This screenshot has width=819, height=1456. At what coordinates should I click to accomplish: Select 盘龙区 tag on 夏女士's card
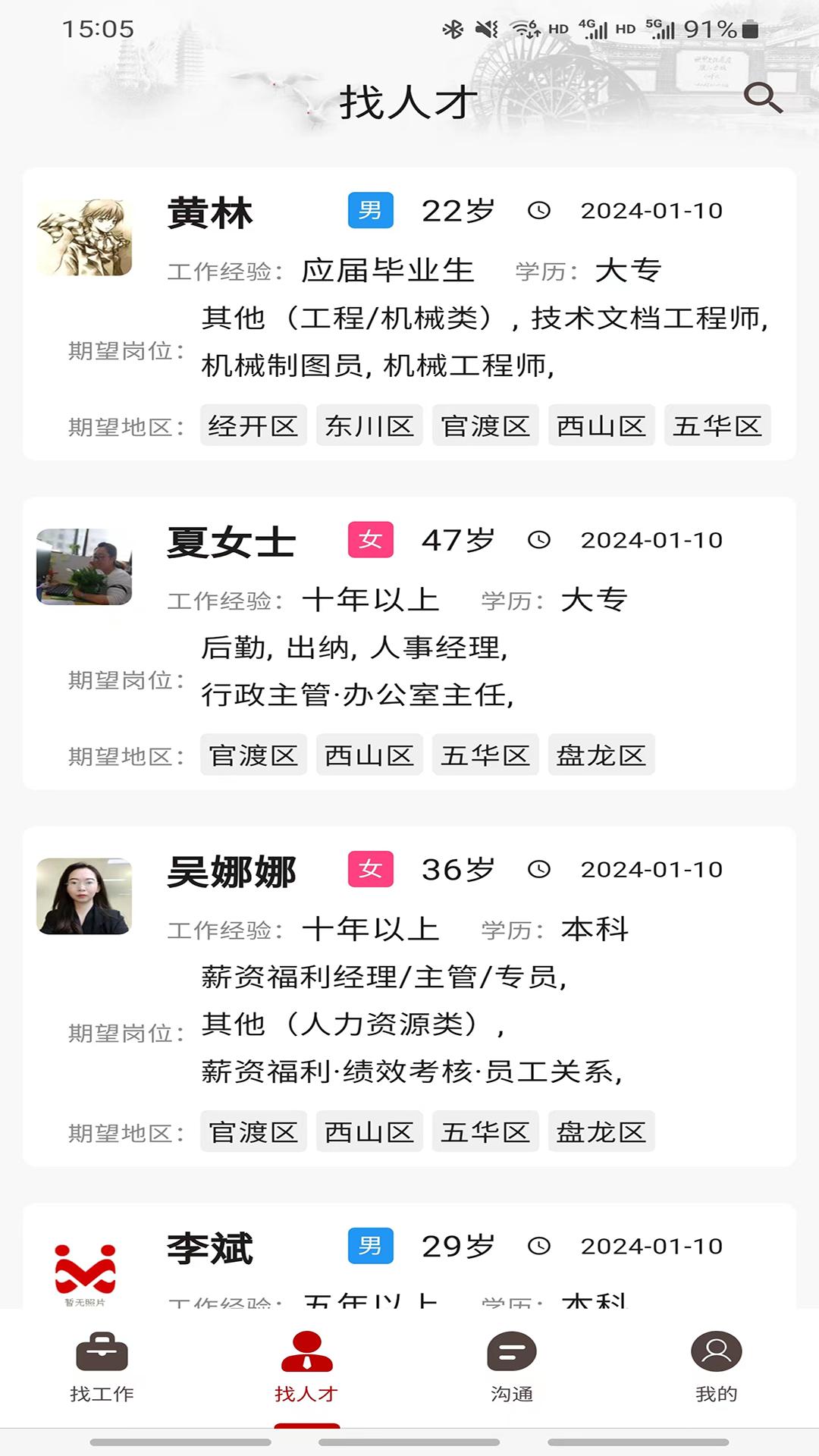[601, 755]
